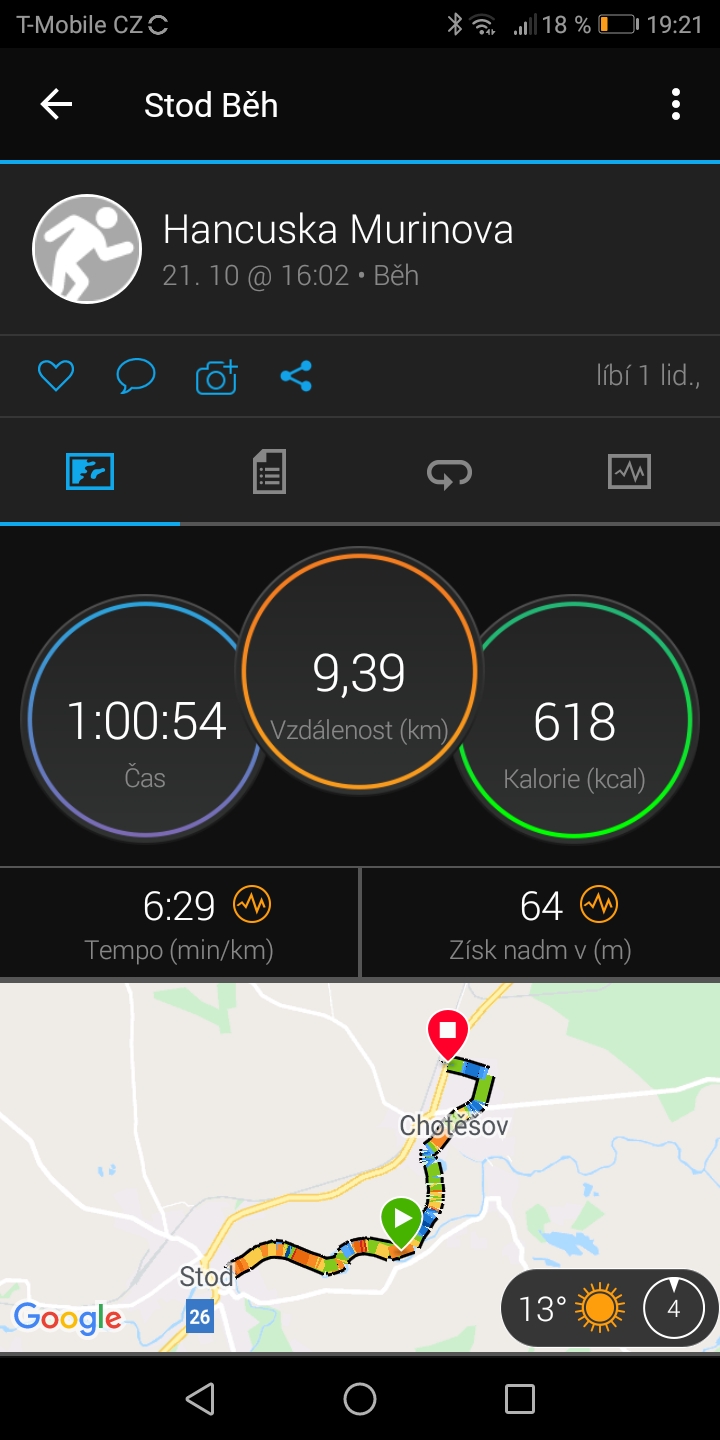
Task: Open recent apps from the navigation bar
Action: 520,1398
